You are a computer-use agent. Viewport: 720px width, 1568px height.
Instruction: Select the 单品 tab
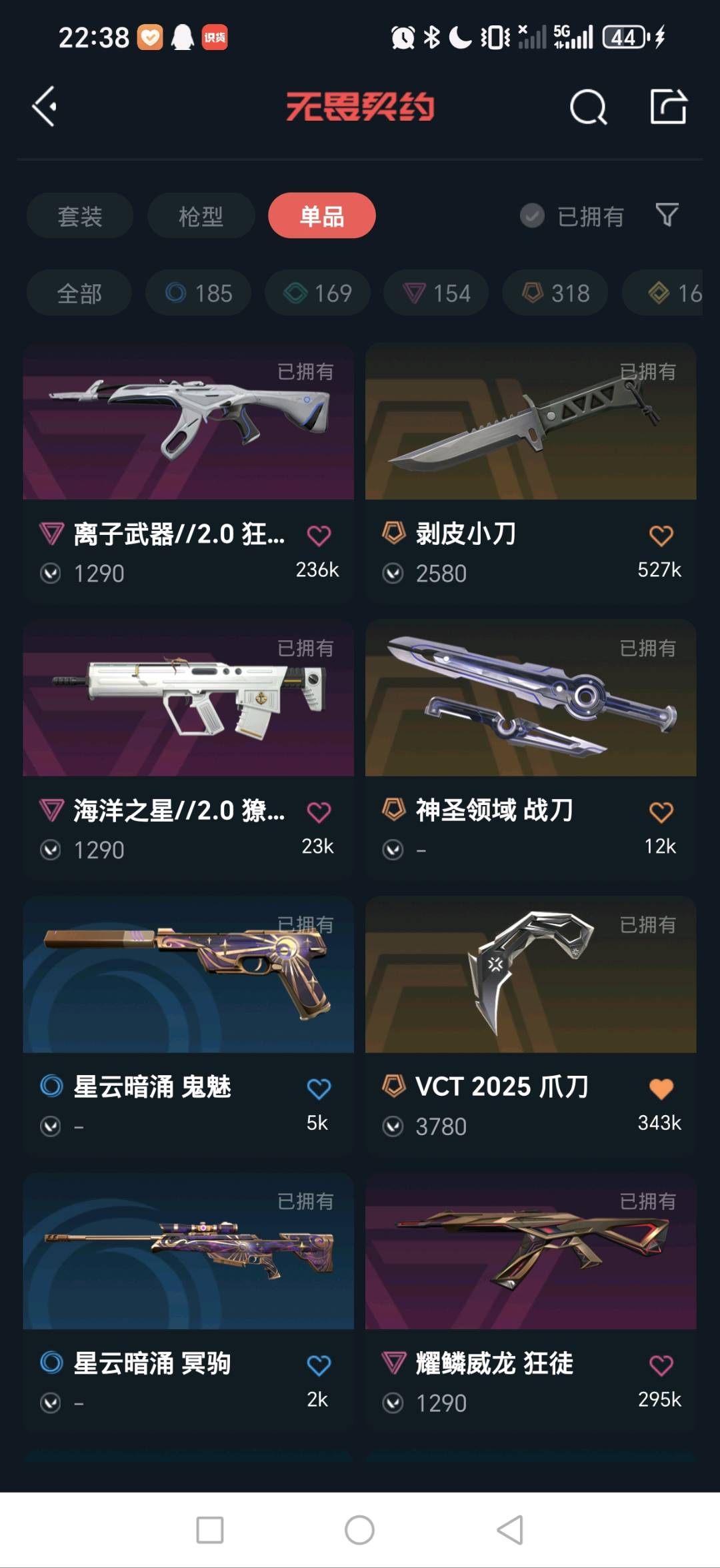[322, 216]
